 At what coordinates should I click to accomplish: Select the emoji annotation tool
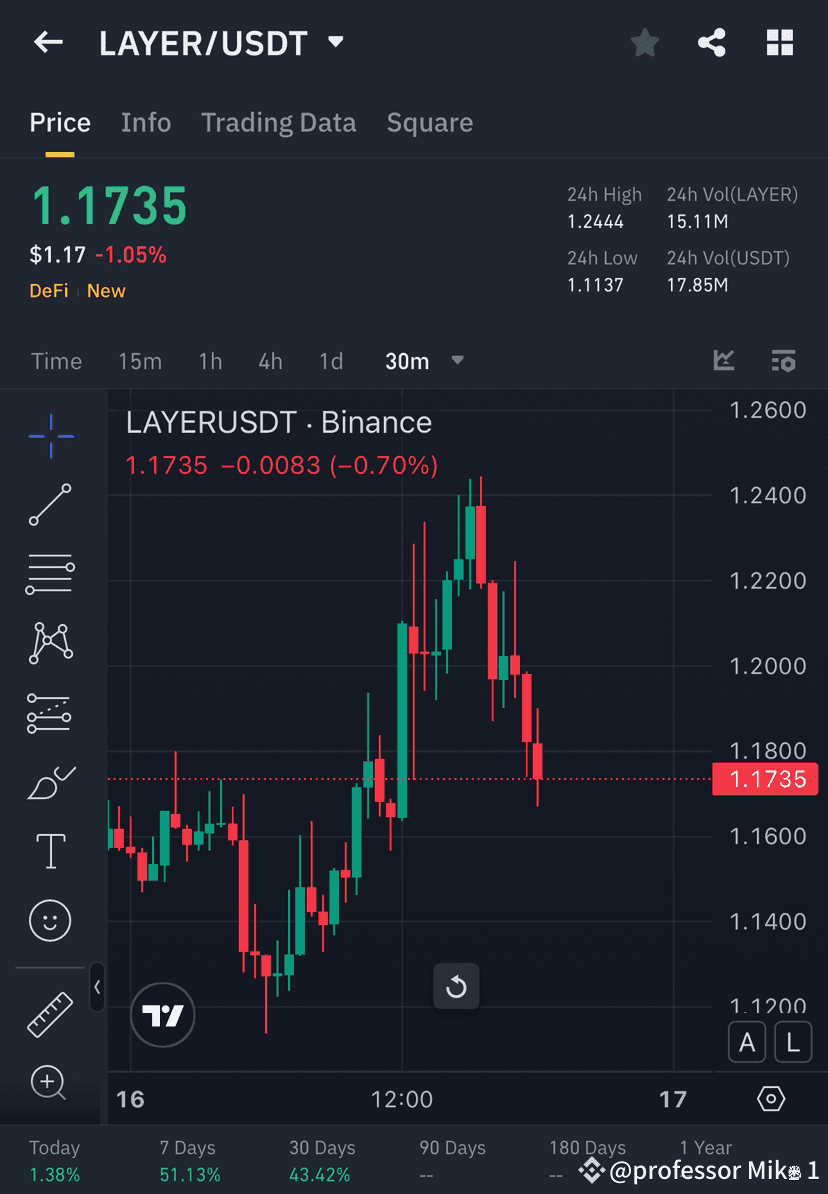[x=50, y=920]
